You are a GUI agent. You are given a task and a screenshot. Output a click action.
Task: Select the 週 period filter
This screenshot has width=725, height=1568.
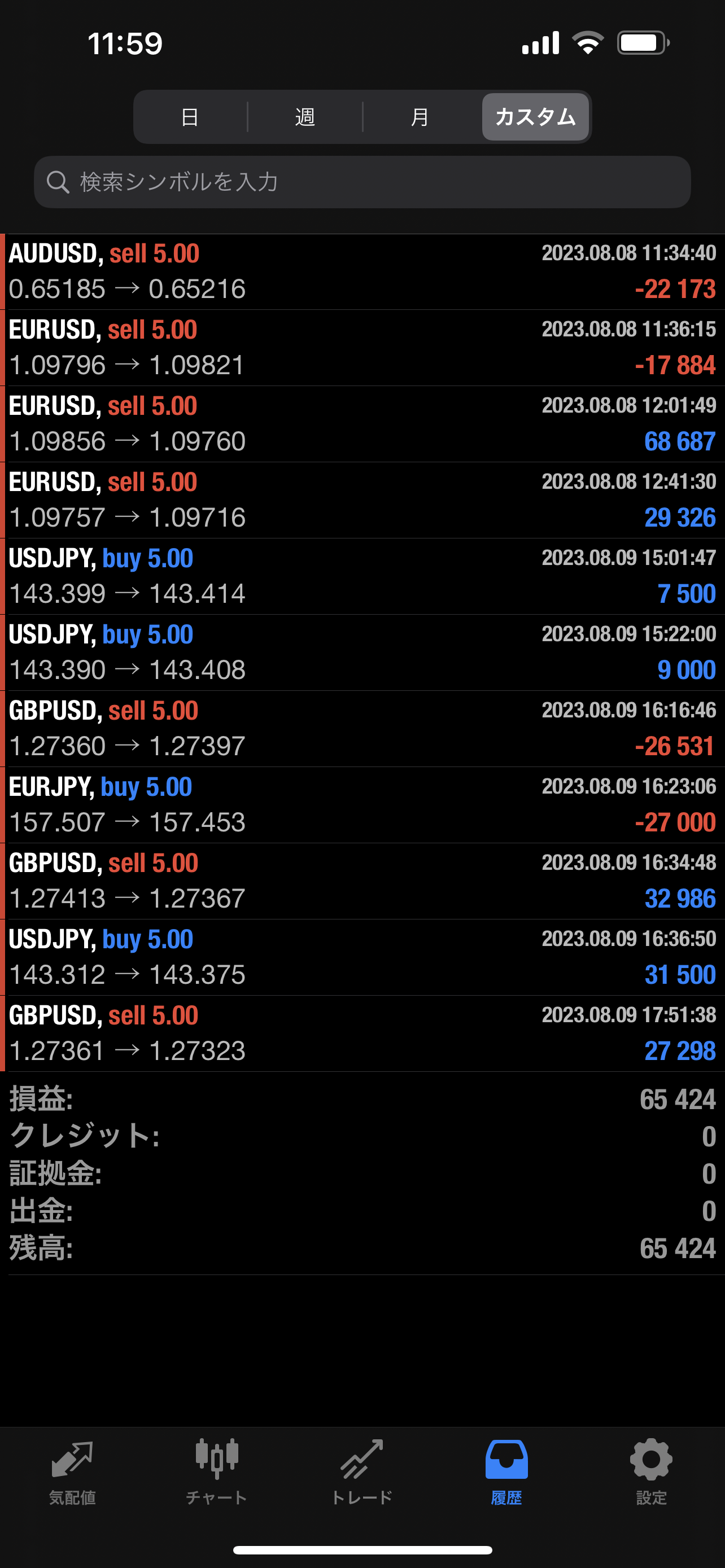pyautogui.click(x=305, y=117)
